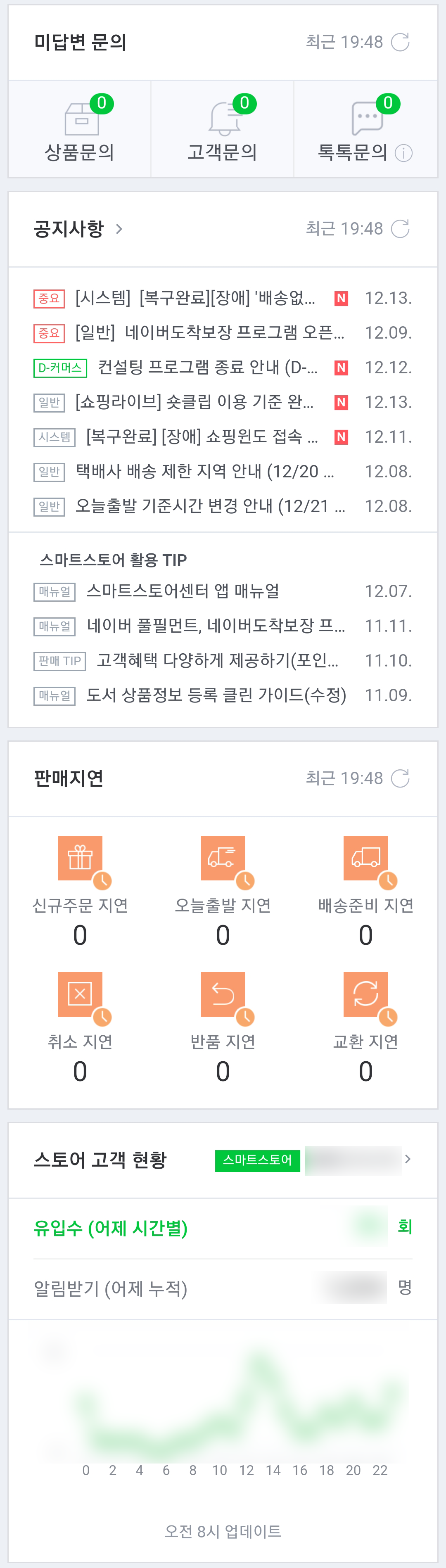446x1568 pixels.
Task: View 교환 지연 items
Action: (365, 1028)
